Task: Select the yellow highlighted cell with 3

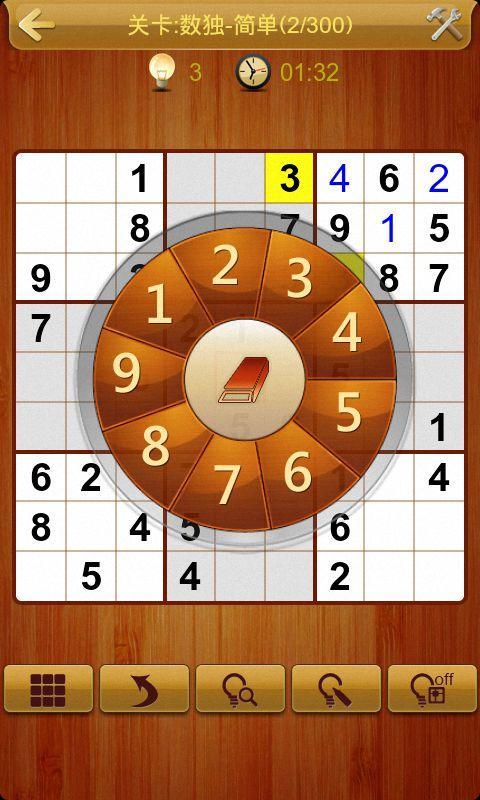Action: tap(289, 177)
